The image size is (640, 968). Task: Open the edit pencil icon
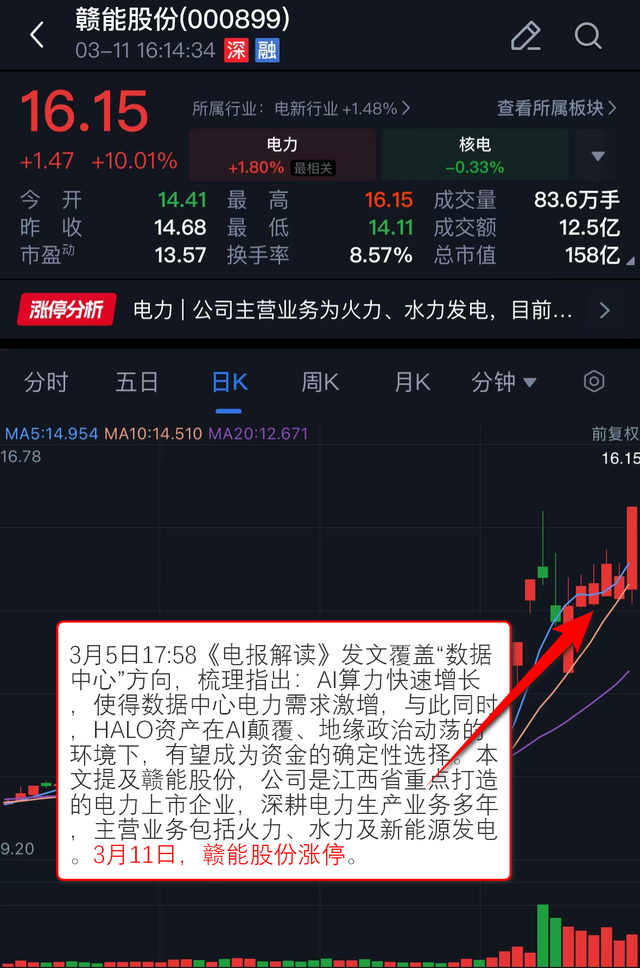525,36
